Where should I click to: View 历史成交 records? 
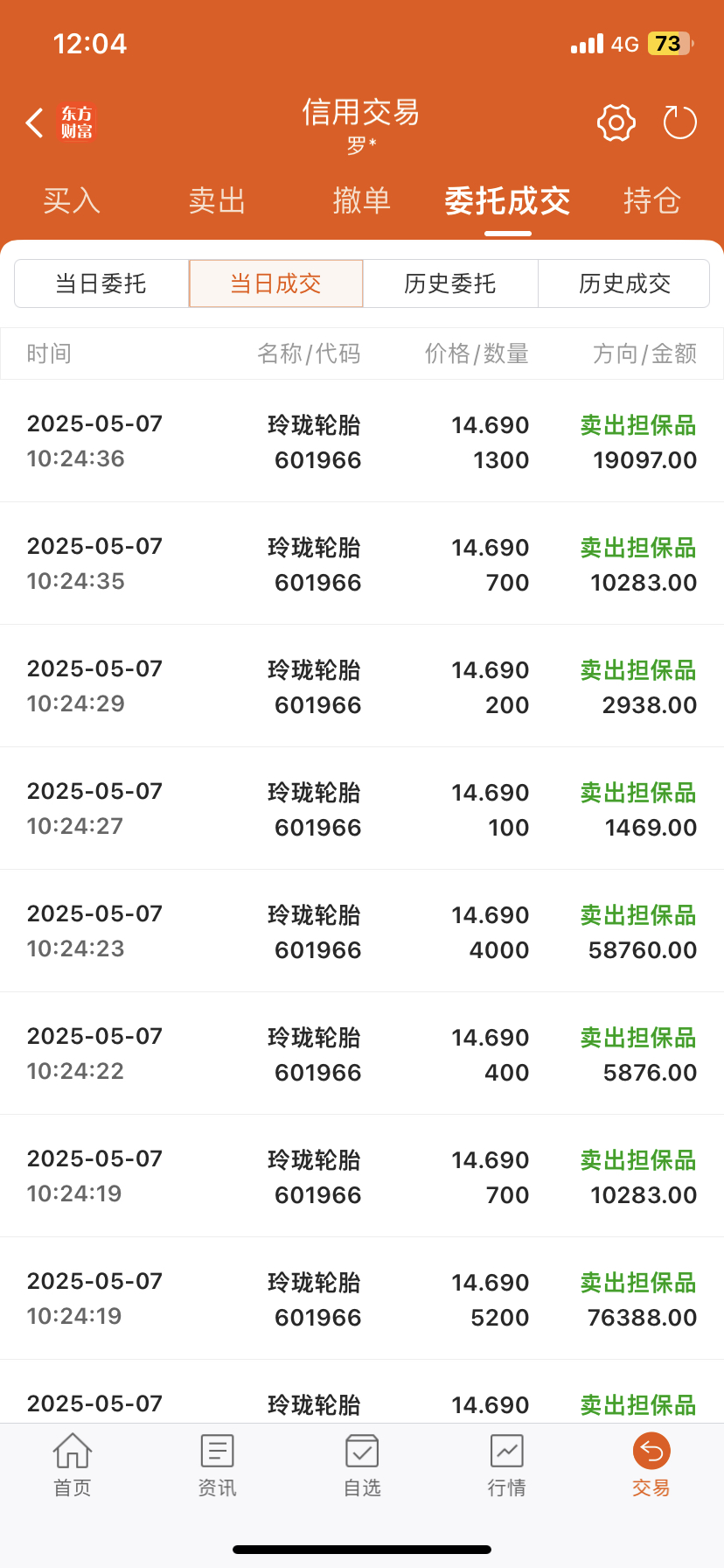(624, 283)
